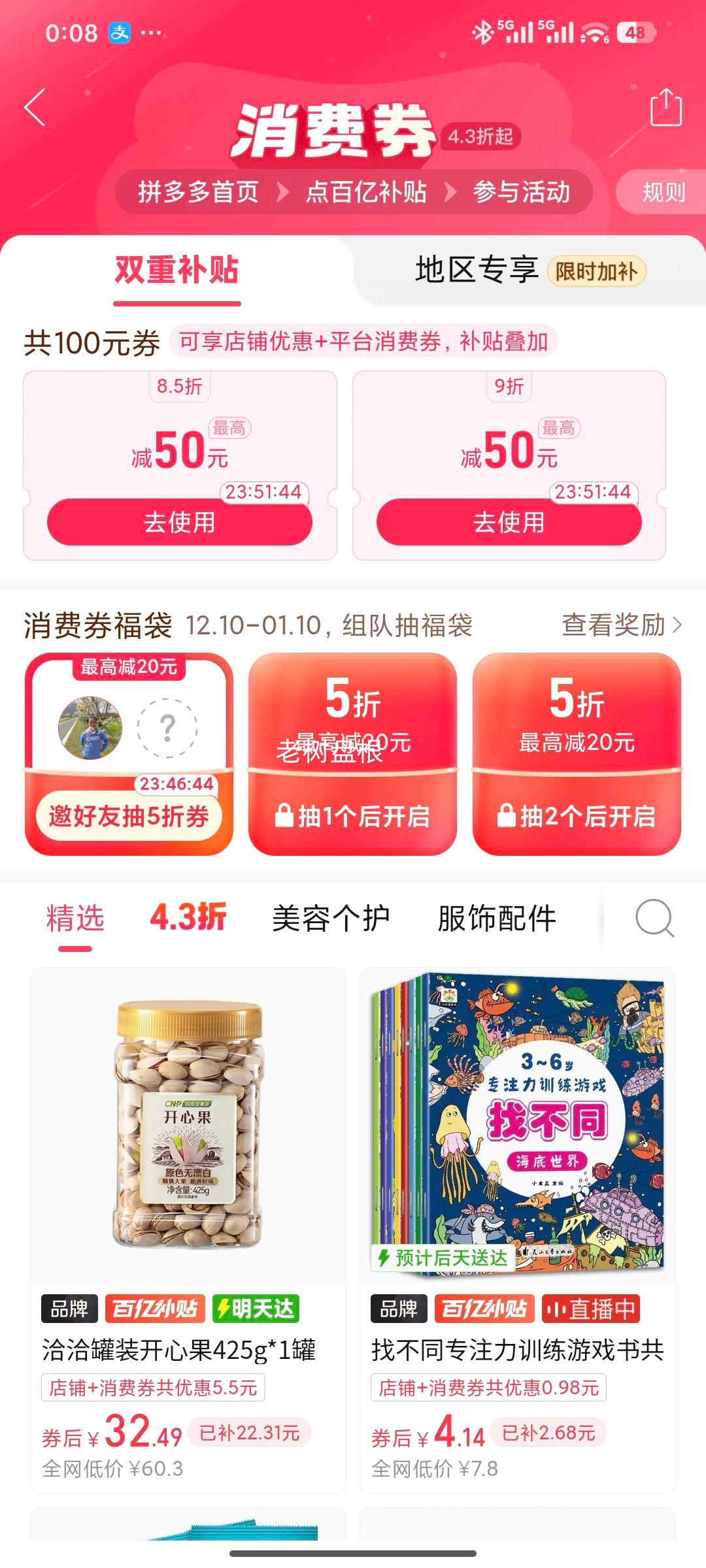The image size is (706, 1568).
Task: Select the 精选 category tab
Action: (75, 919)
